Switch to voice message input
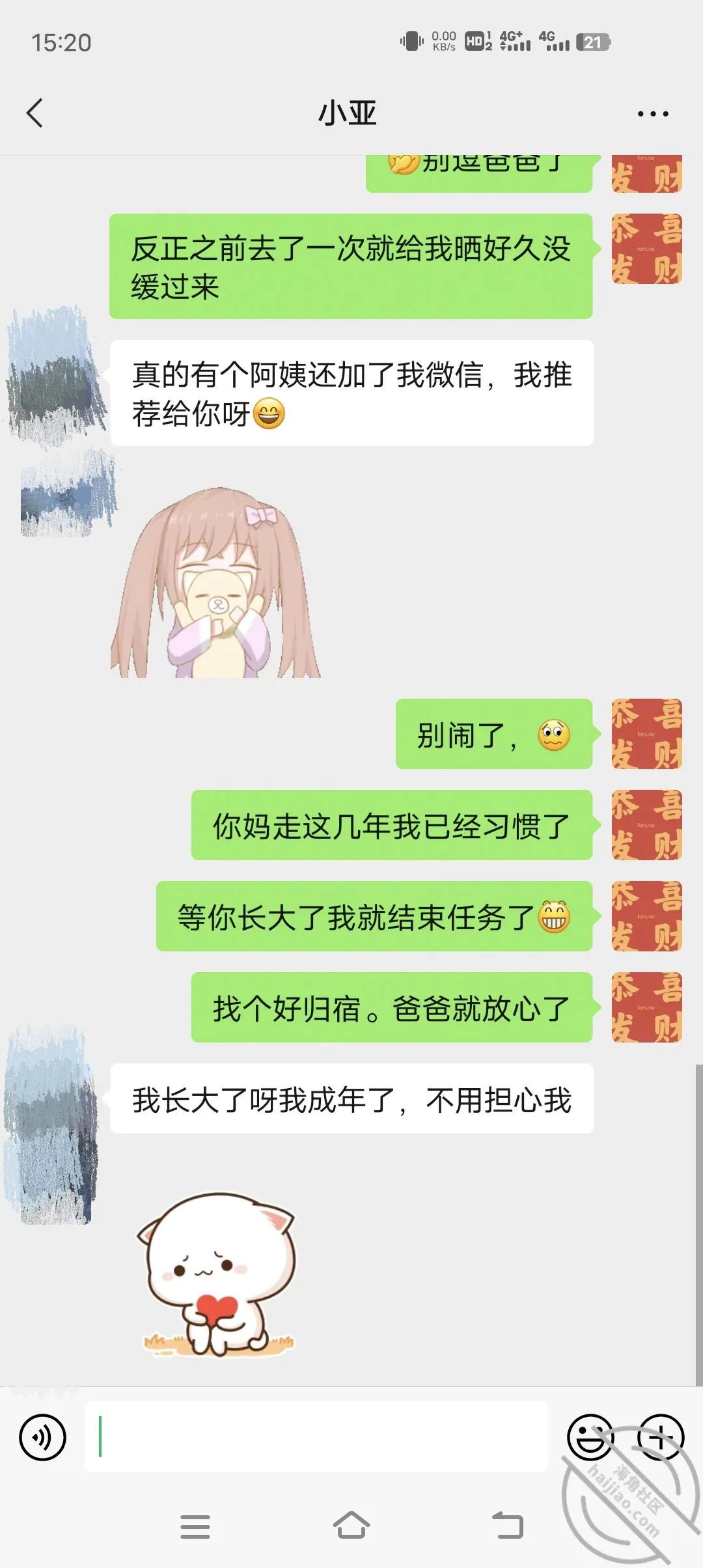Viewport: 703px width, 1568px height. (x=43, y=1437)
